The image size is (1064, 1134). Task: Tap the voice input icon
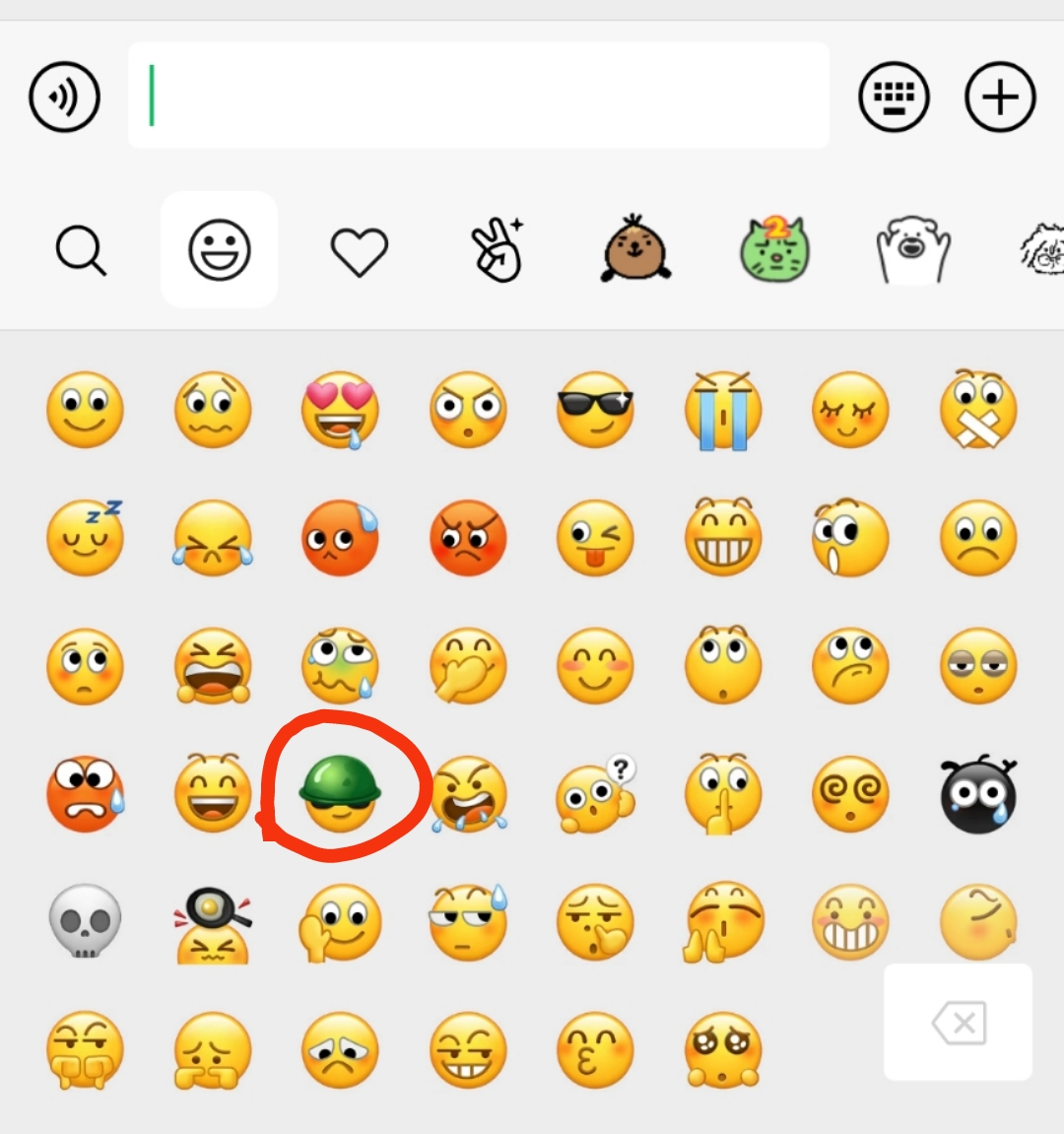[64, 97]
